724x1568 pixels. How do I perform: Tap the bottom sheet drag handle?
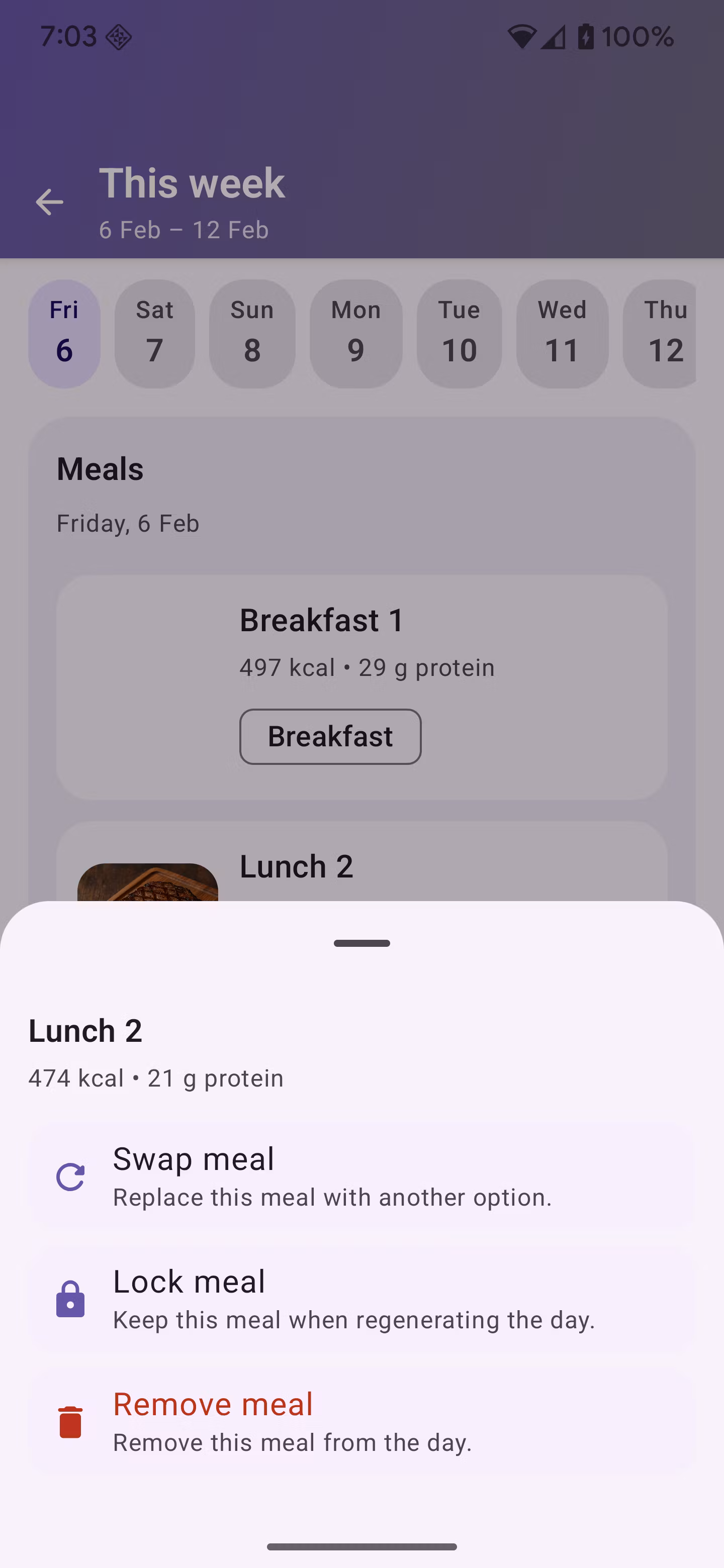(x=361, y=943)
